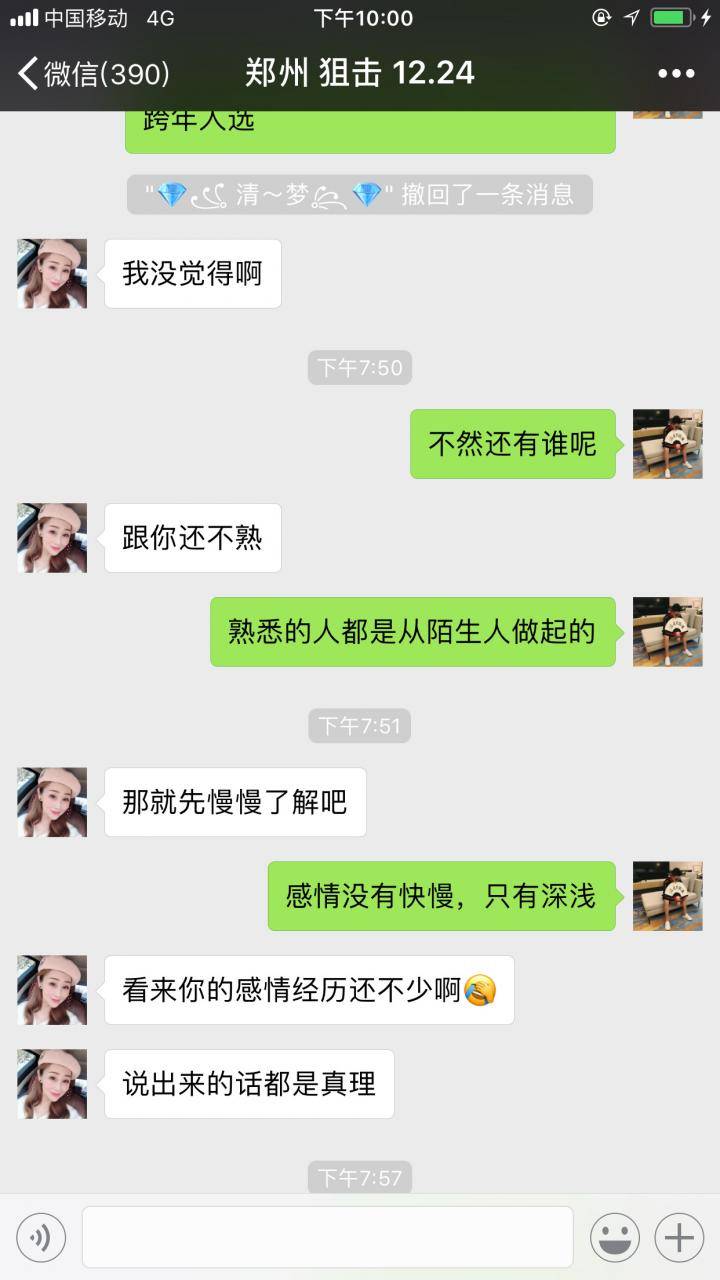Open sender profile via her beret avatar

point(51,273)
